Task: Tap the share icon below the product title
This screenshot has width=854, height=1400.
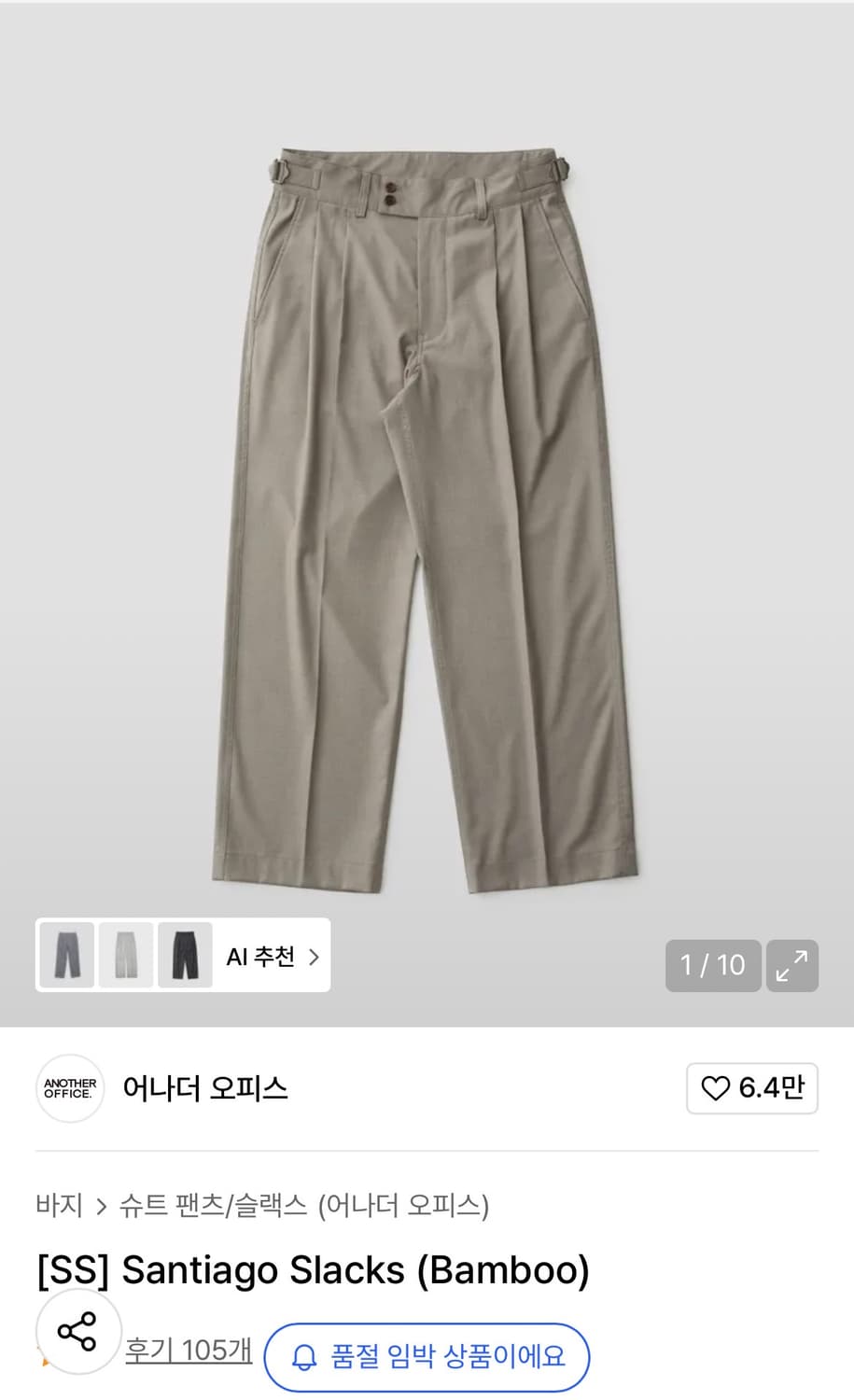Action: (77, 1333)
